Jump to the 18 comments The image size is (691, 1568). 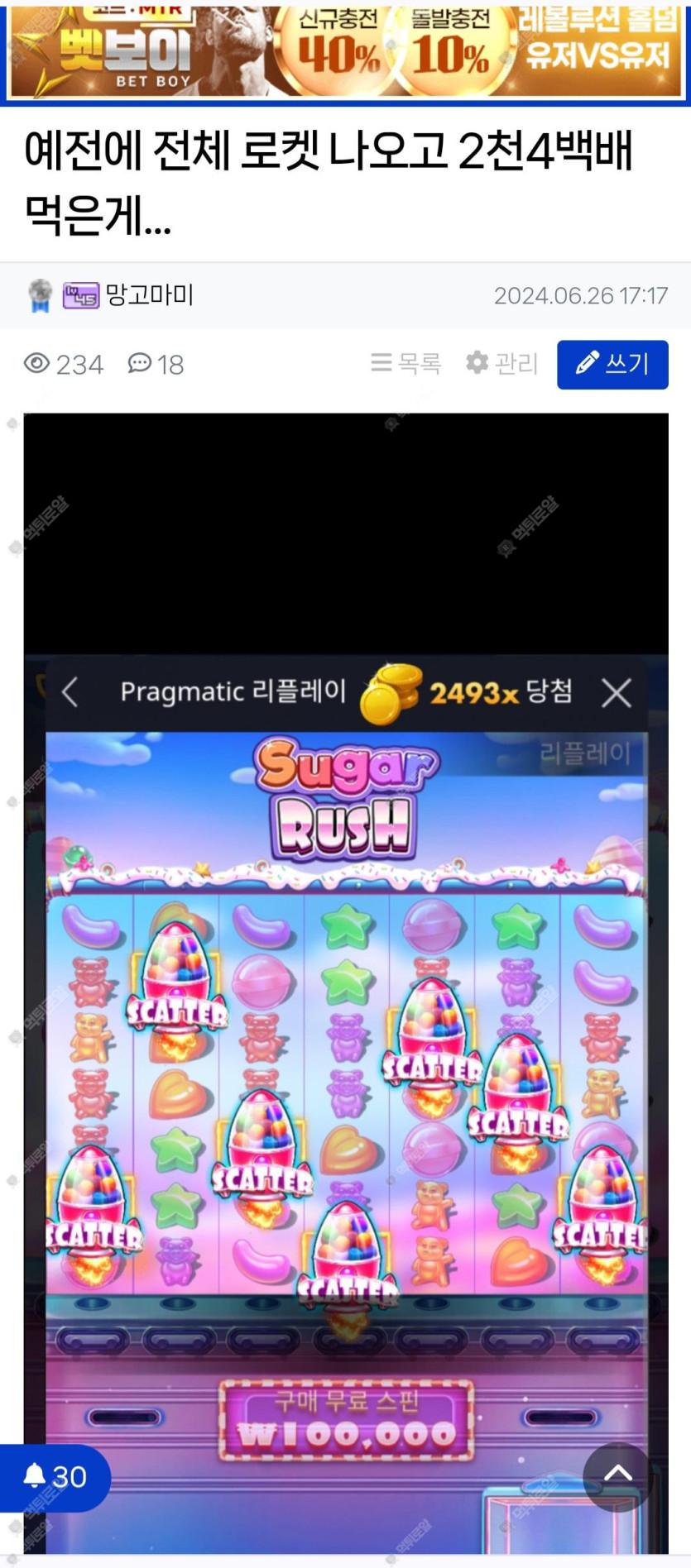pyautogui.click(x=156, y=365)
